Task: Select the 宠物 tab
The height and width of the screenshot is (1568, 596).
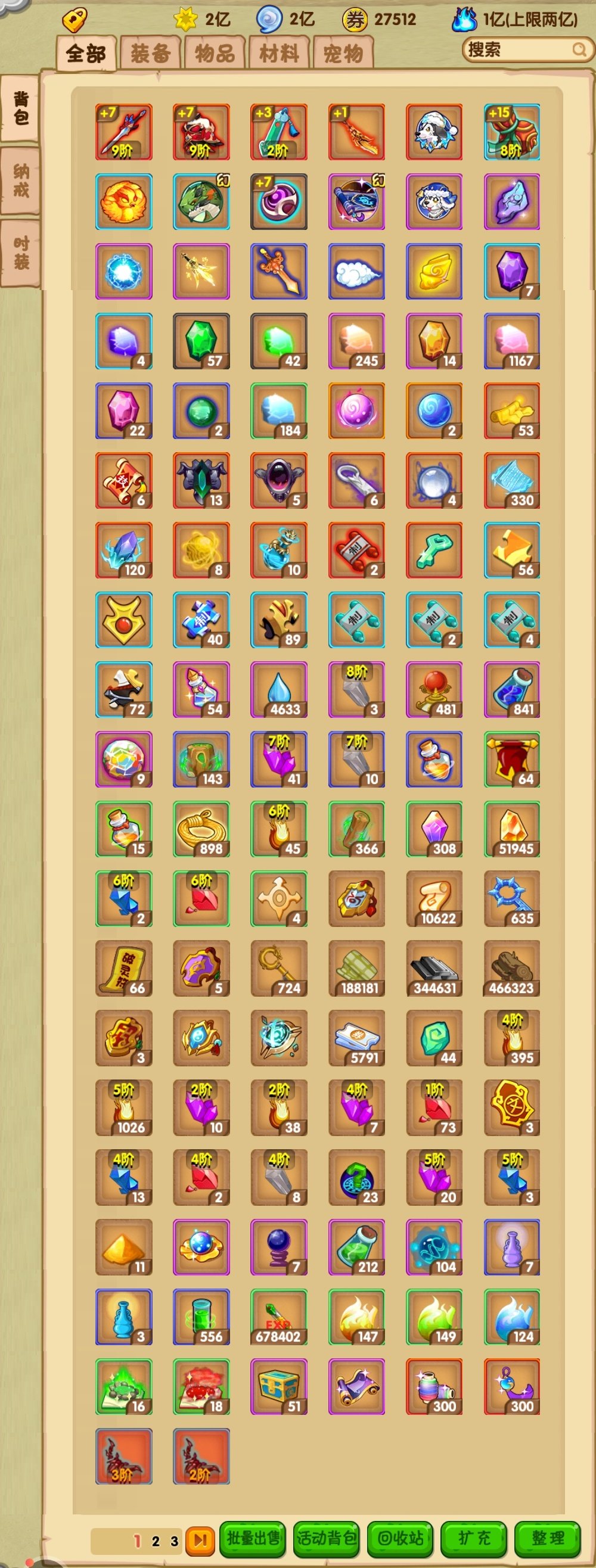Action: (343, 54)
